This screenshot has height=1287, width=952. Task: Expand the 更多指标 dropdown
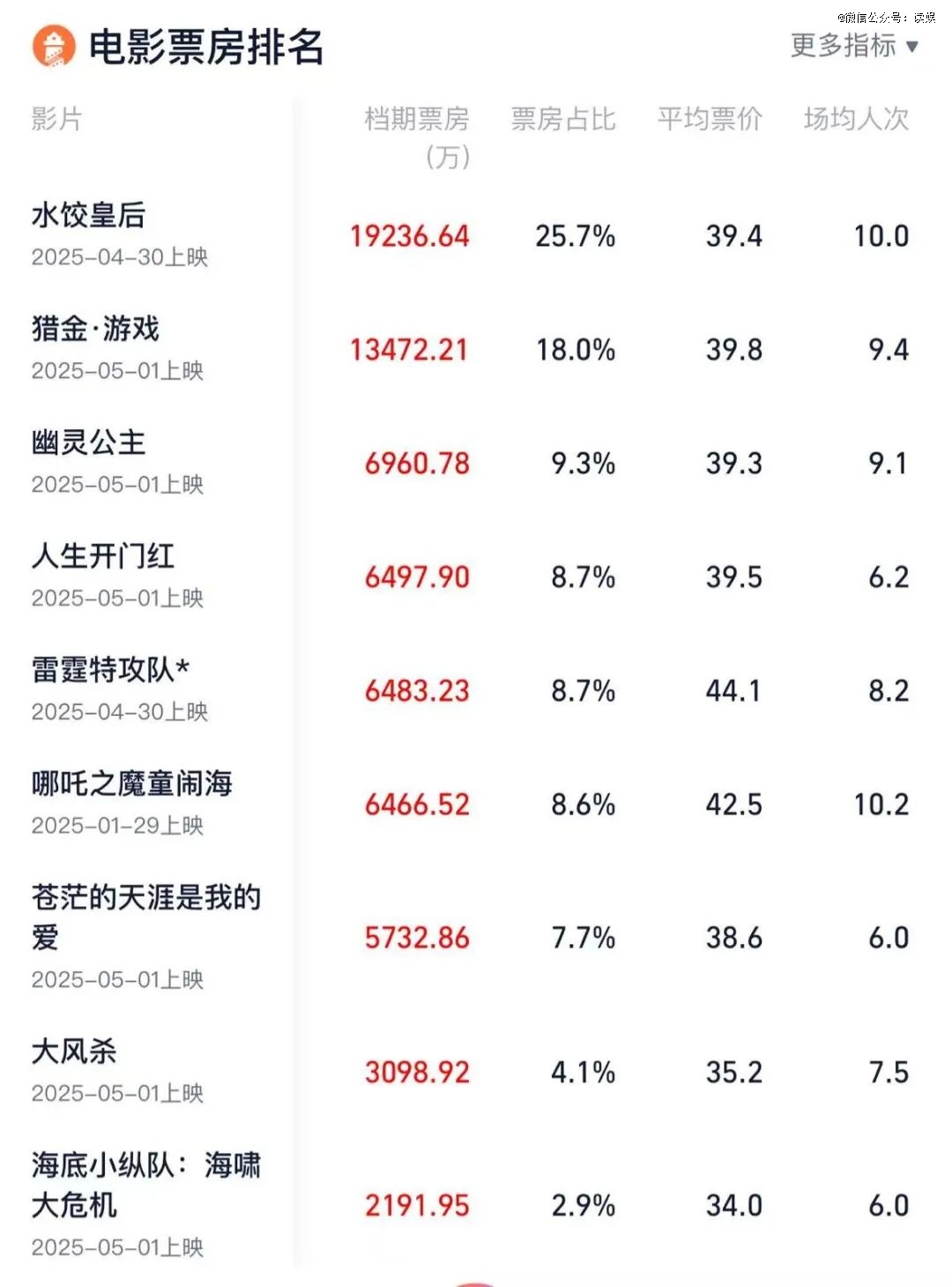tap(853, 46)
